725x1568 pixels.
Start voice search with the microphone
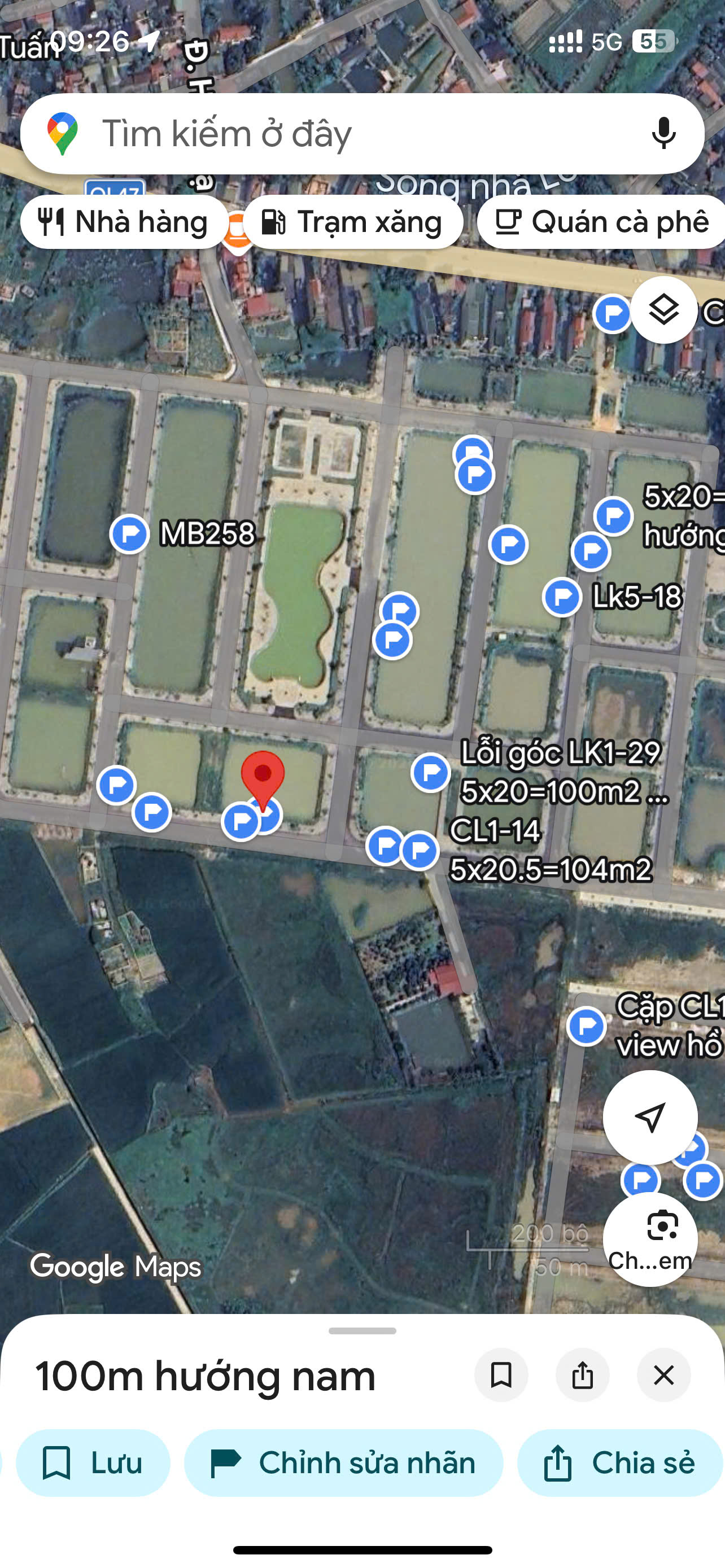coord(663,133)
